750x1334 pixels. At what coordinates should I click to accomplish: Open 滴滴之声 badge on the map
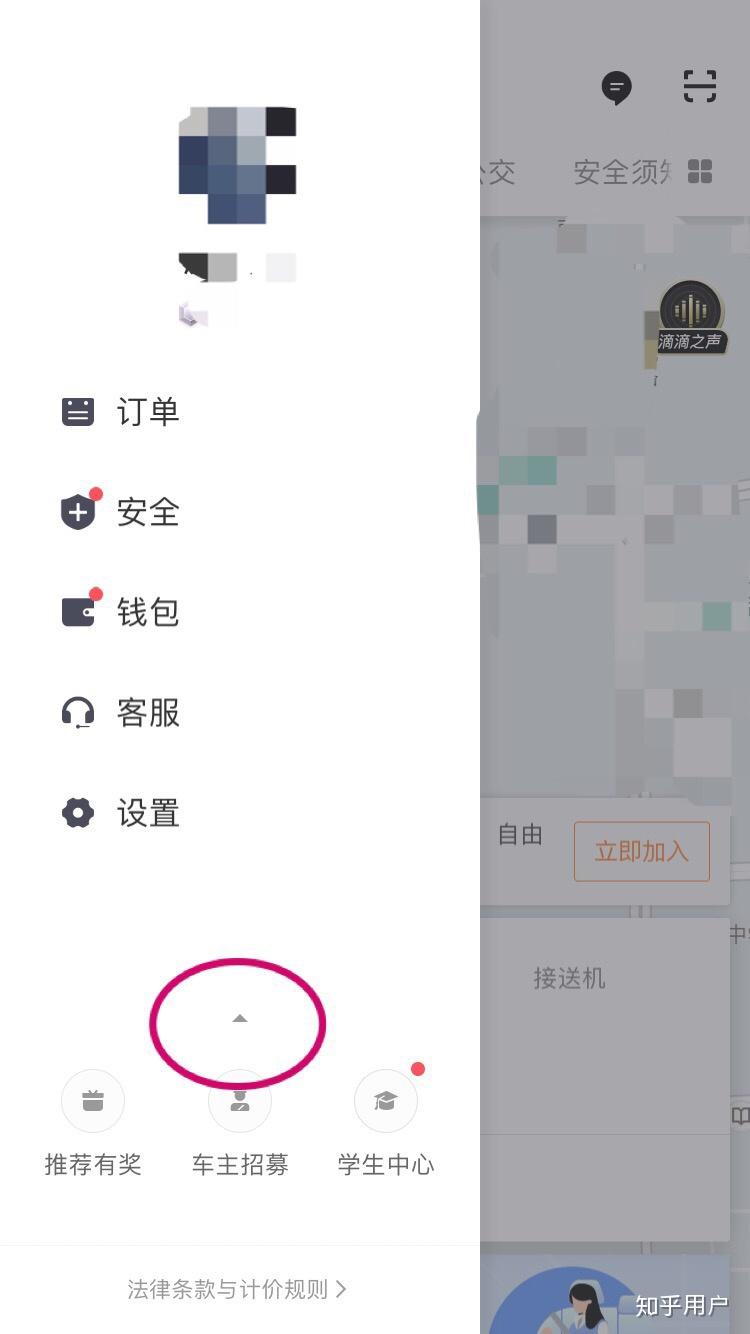690,317
